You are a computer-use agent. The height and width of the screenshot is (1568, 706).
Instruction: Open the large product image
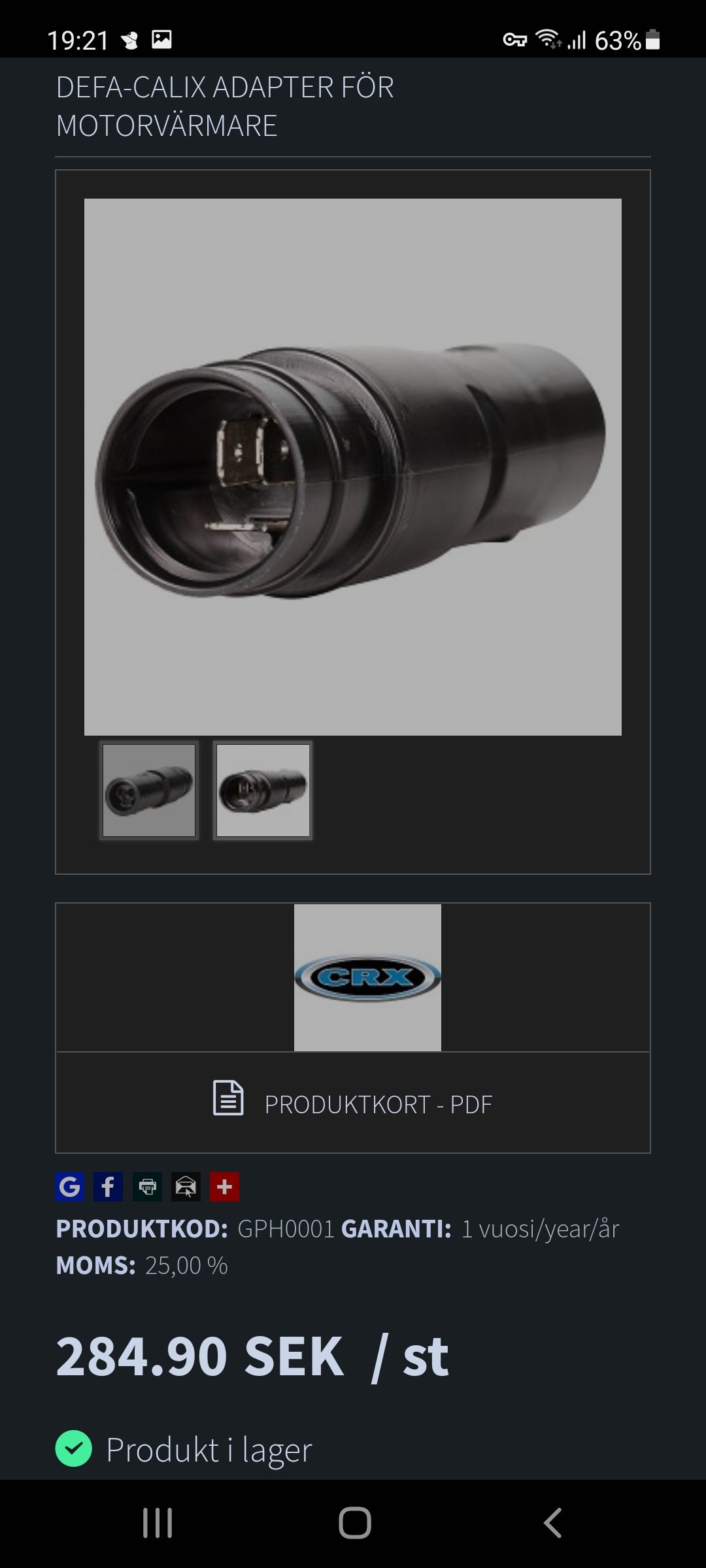click(353, 466)
